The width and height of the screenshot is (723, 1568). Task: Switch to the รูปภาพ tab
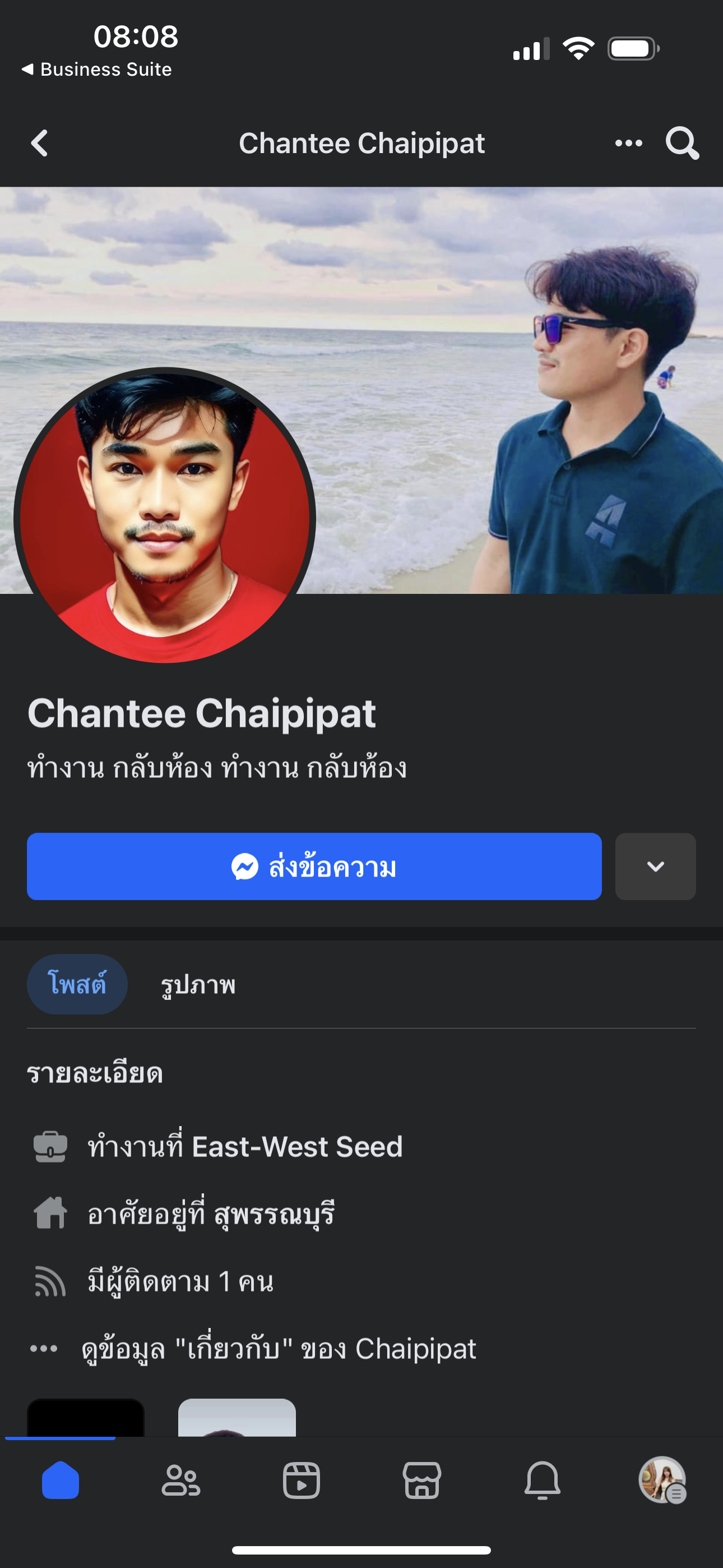198,984
